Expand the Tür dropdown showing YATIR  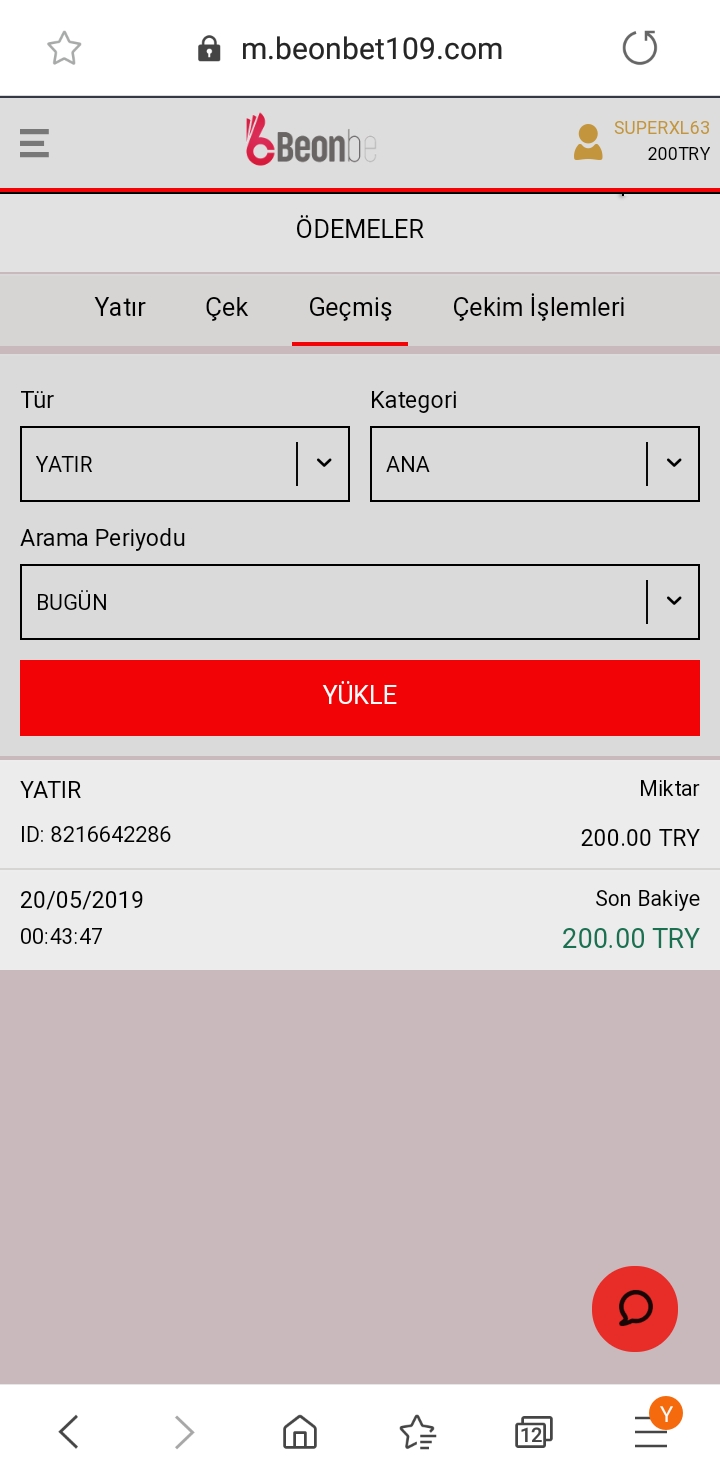pos(185,464)
